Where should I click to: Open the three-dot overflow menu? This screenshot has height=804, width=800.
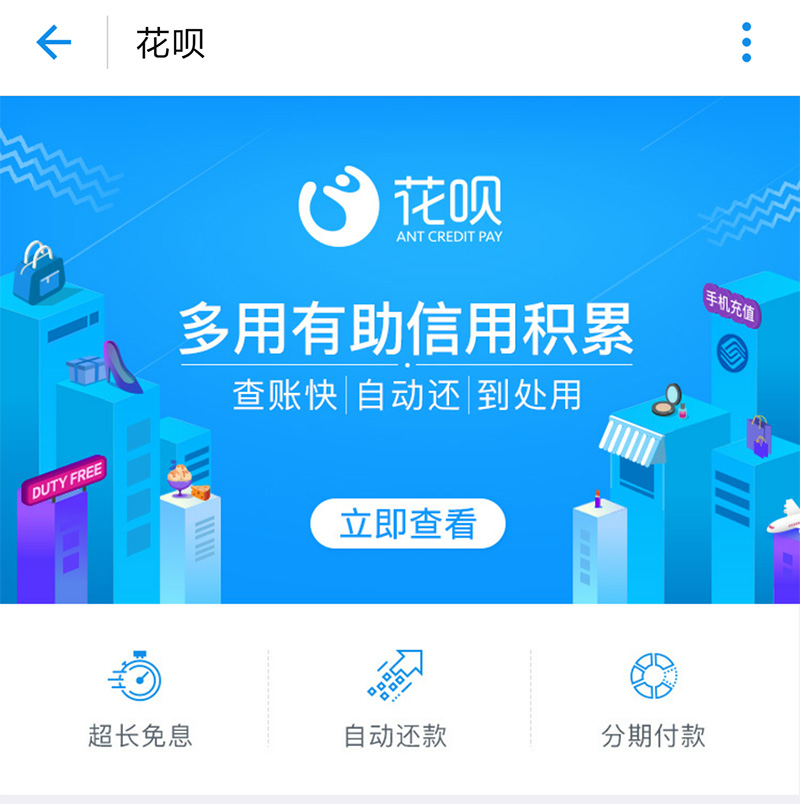pyautogui.click(x=746, y=43)
